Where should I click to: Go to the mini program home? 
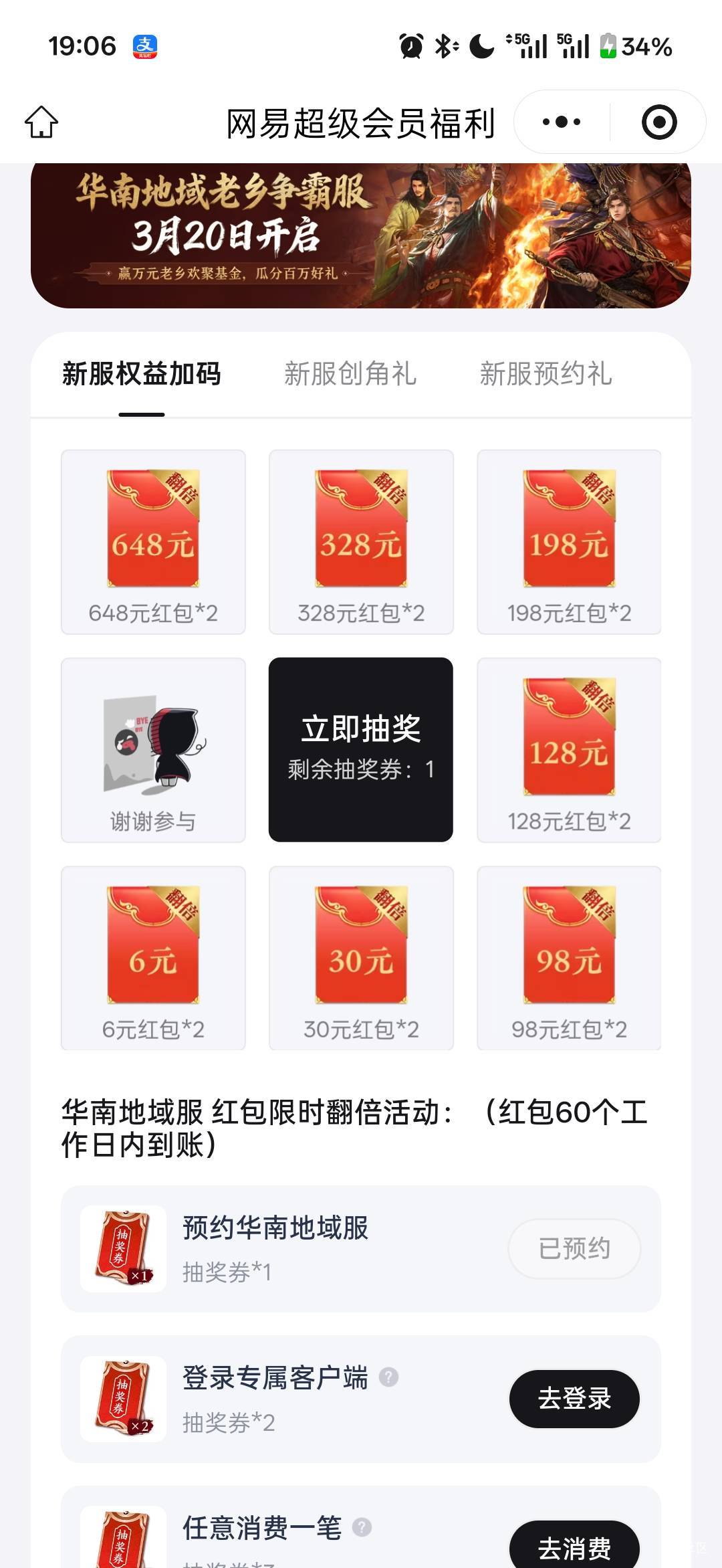41,122
